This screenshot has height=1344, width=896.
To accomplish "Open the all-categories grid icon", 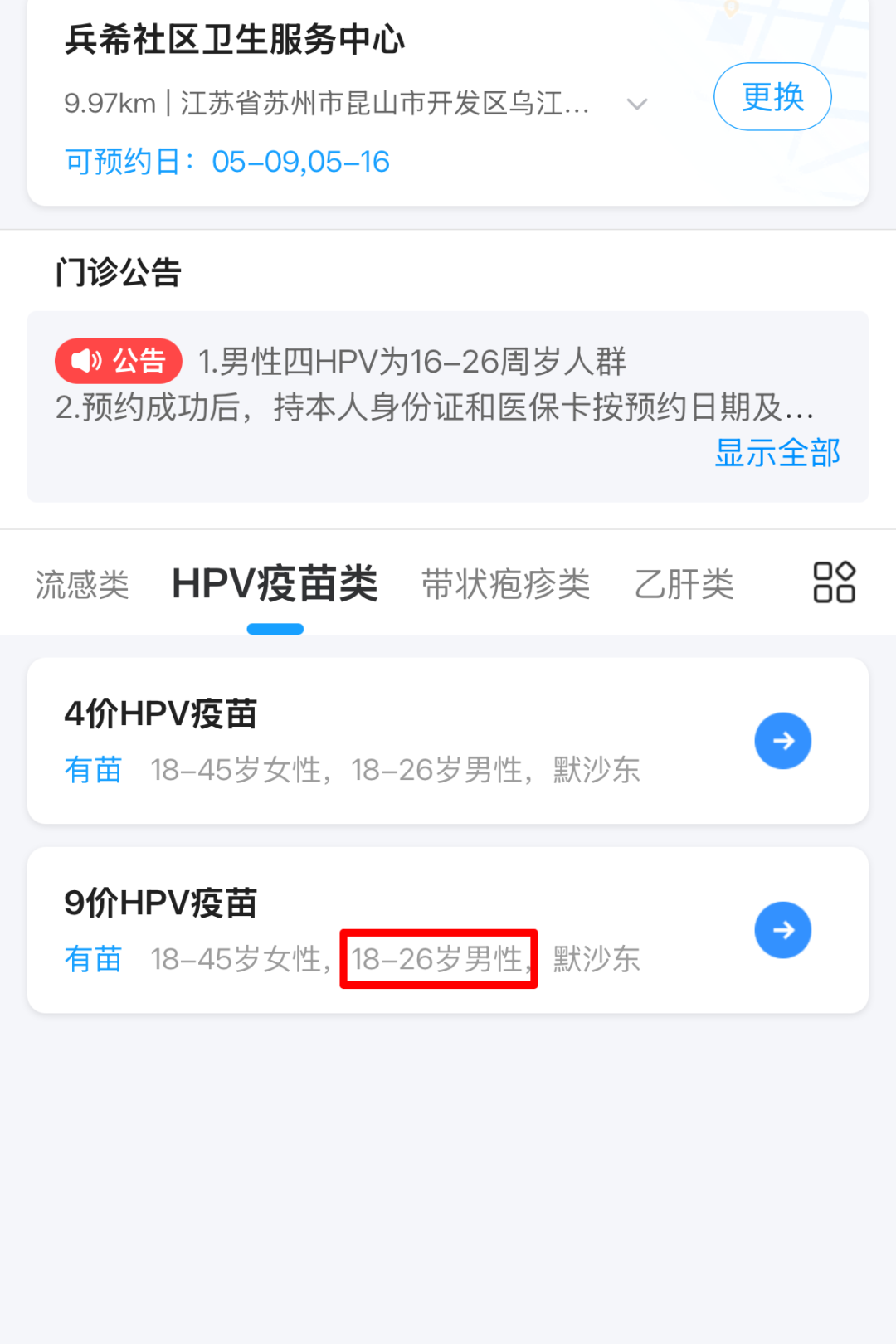I will (x=834, y=582).
